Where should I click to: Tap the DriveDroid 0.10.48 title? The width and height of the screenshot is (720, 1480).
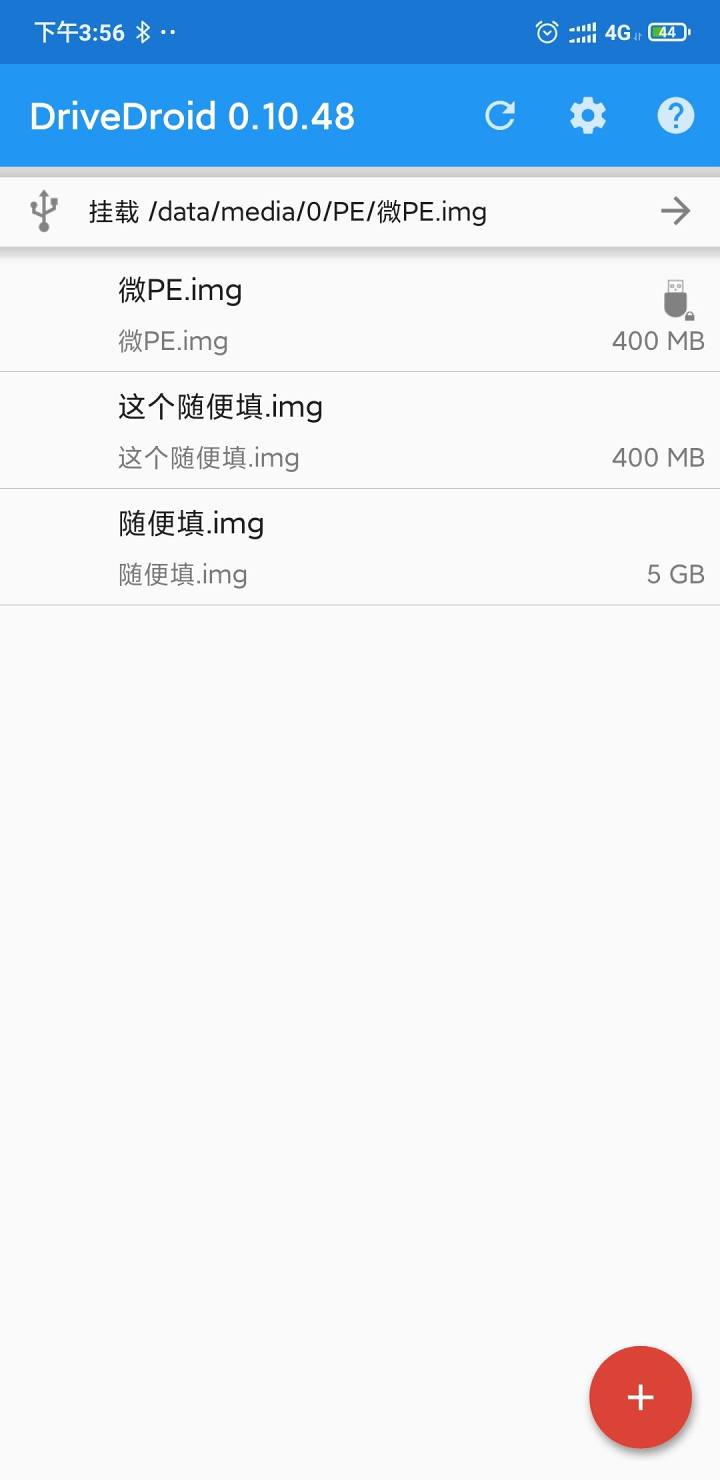(192, 116)
